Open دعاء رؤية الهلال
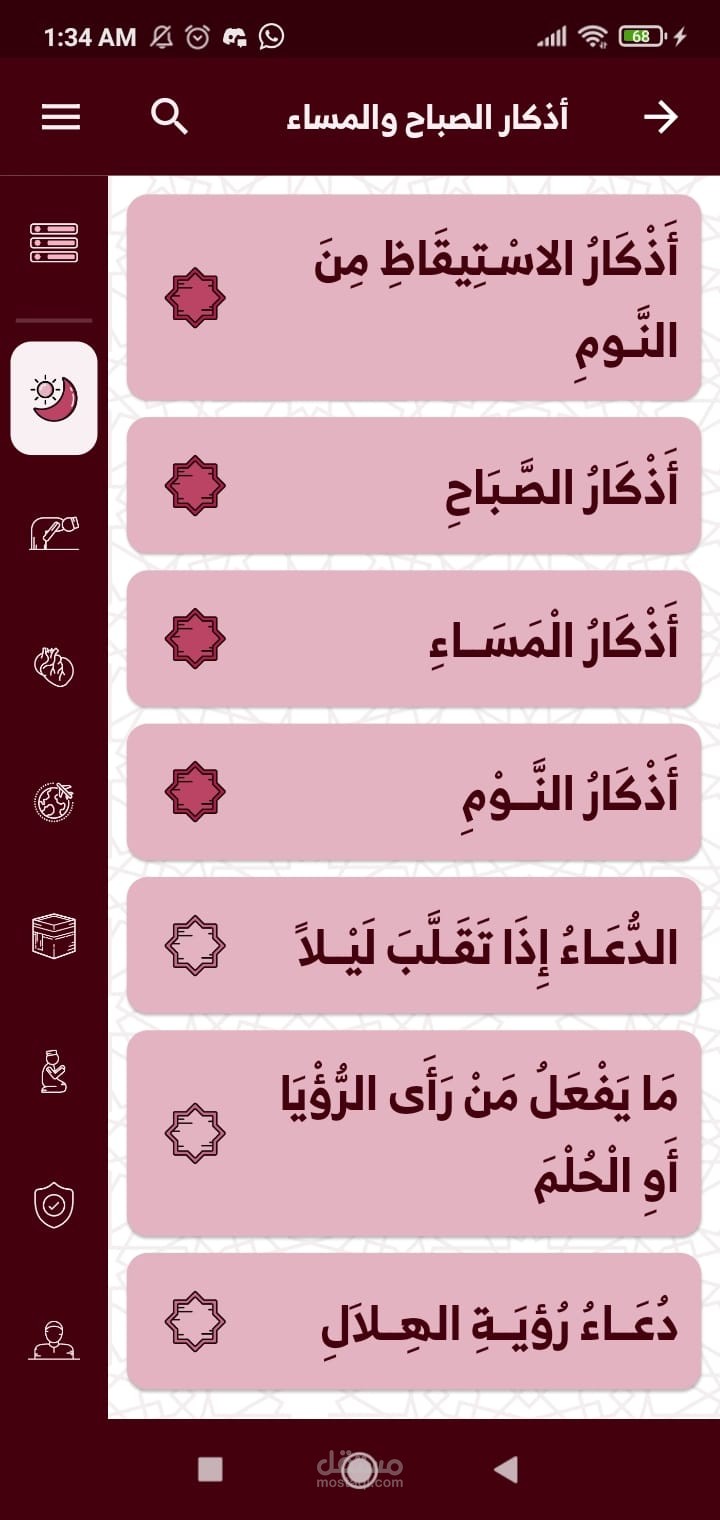Screen dimensions: 720x1520 (x=414, y=1321)
